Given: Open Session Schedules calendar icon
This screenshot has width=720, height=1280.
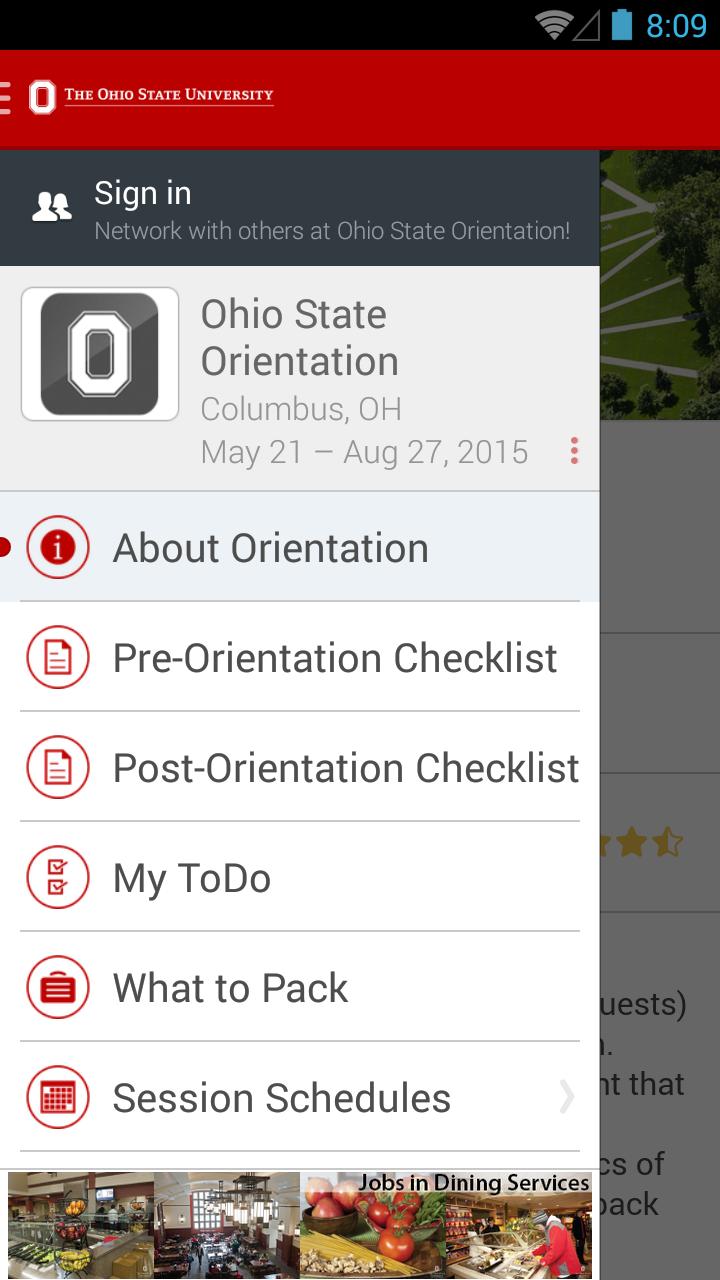Looking at the screenshot, I should point(57,1097).
